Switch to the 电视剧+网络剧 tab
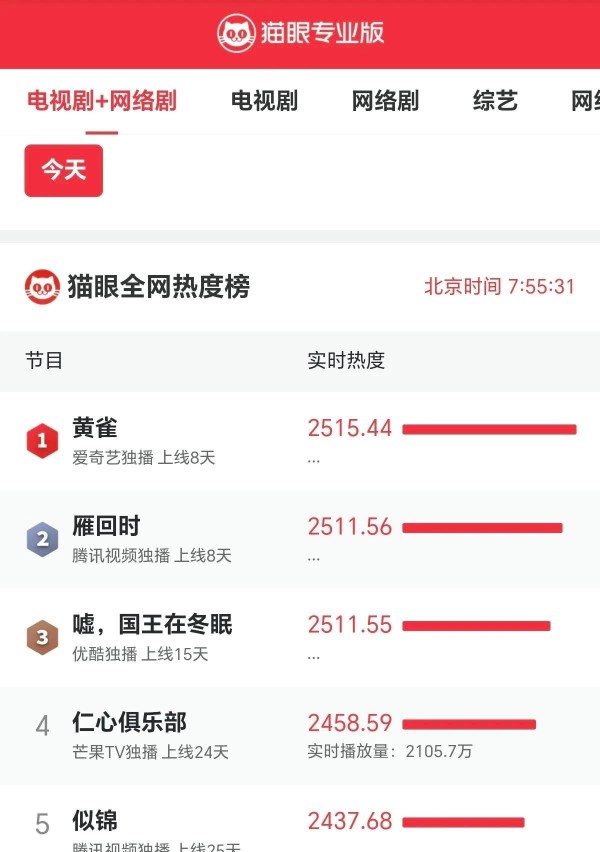 [101, 101]
